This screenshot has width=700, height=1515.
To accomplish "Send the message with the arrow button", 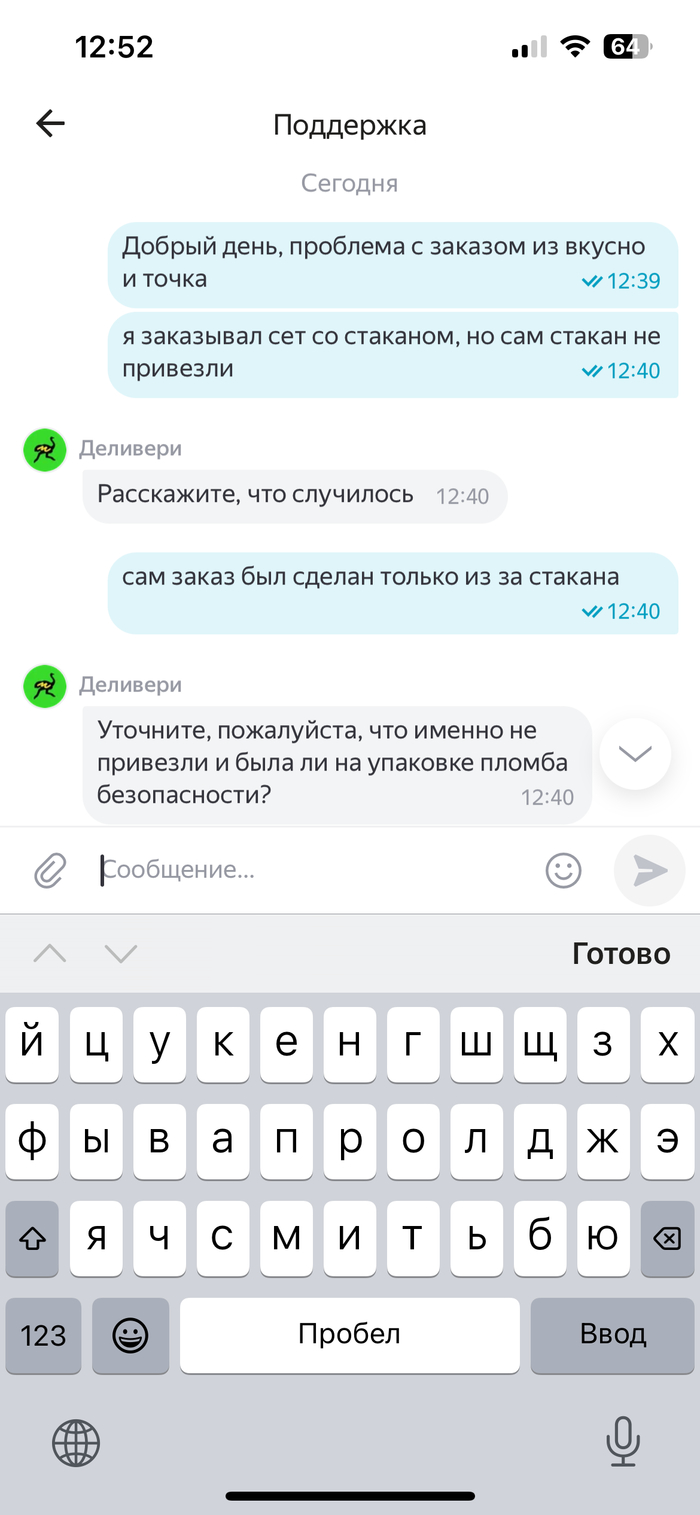I will [649, 870].
